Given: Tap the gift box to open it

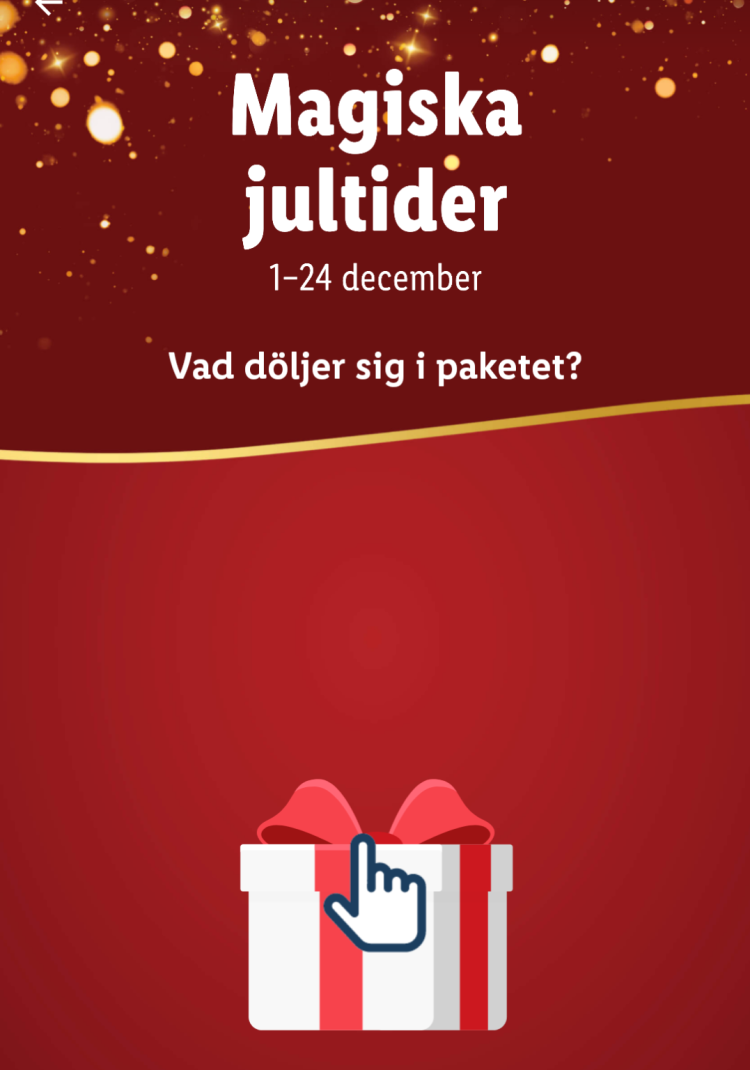Looking at the screenshot, I should pos(376,920).
